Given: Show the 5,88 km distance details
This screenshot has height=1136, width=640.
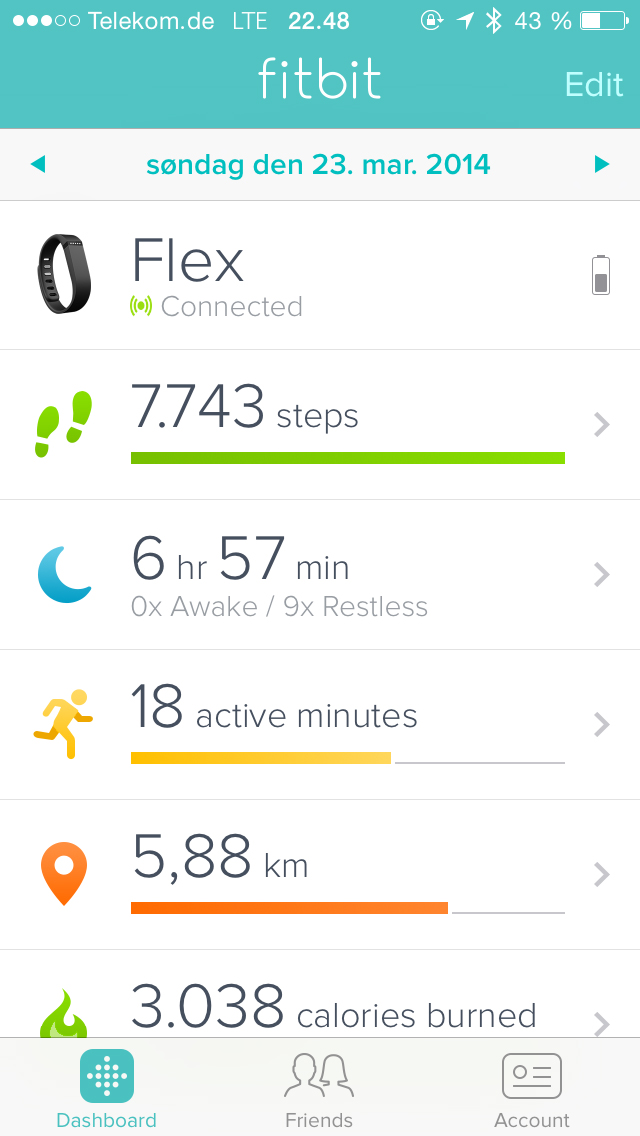Looking at the screenshot, I should click(x=320, y=874).
